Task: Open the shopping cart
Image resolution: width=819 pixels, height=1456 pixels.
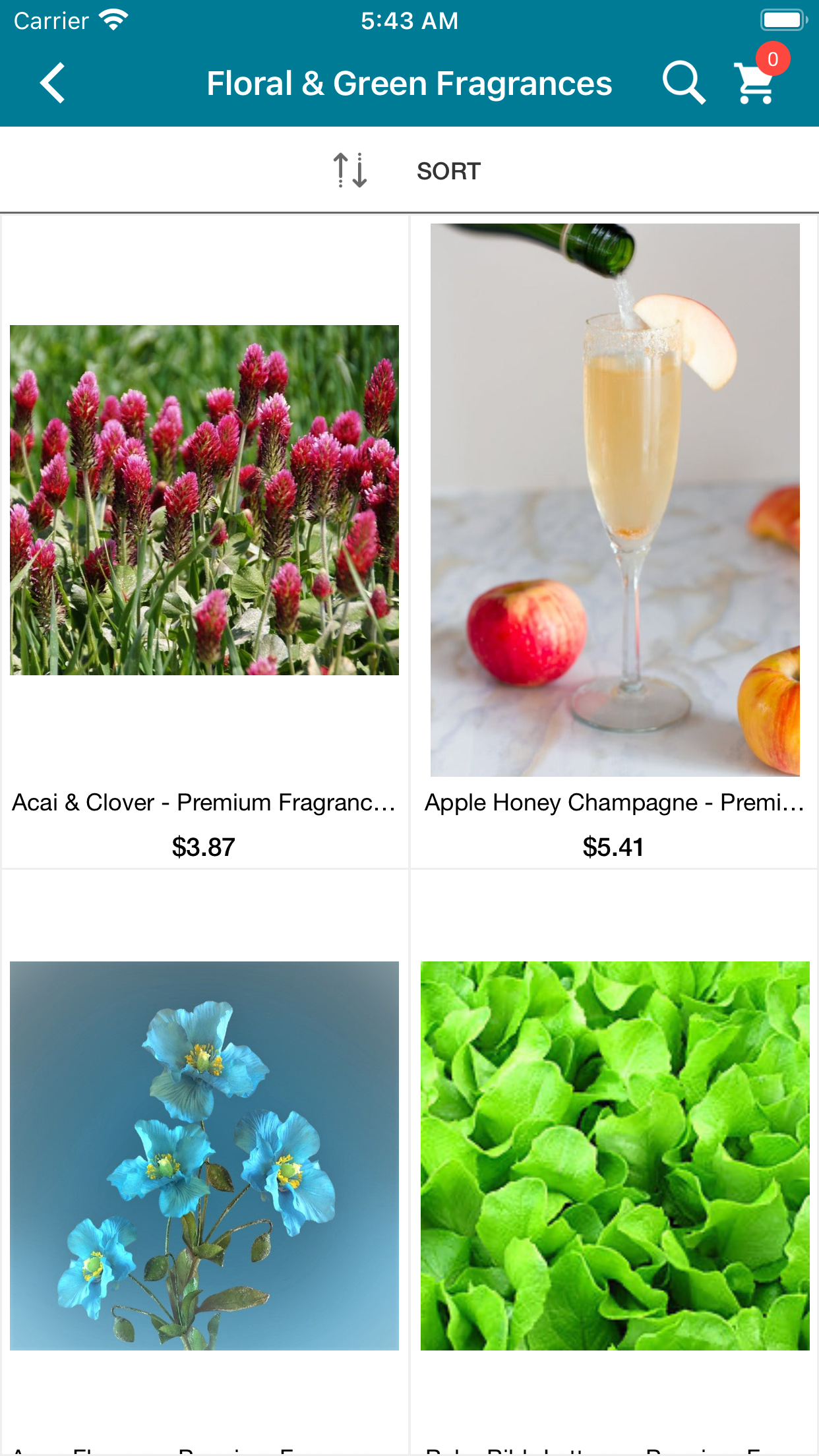Action: click(x=756, y=83)
